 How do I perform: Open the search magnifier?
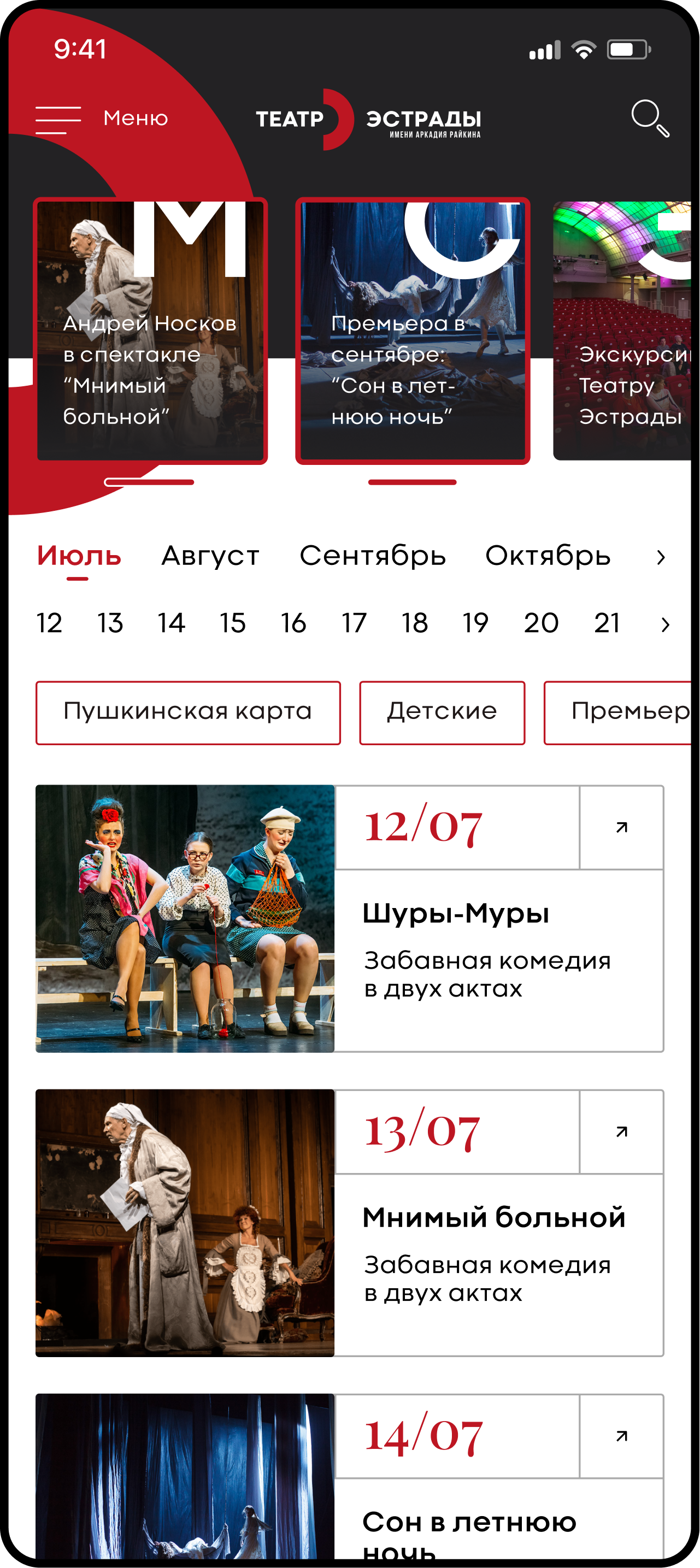pos(650,118)
